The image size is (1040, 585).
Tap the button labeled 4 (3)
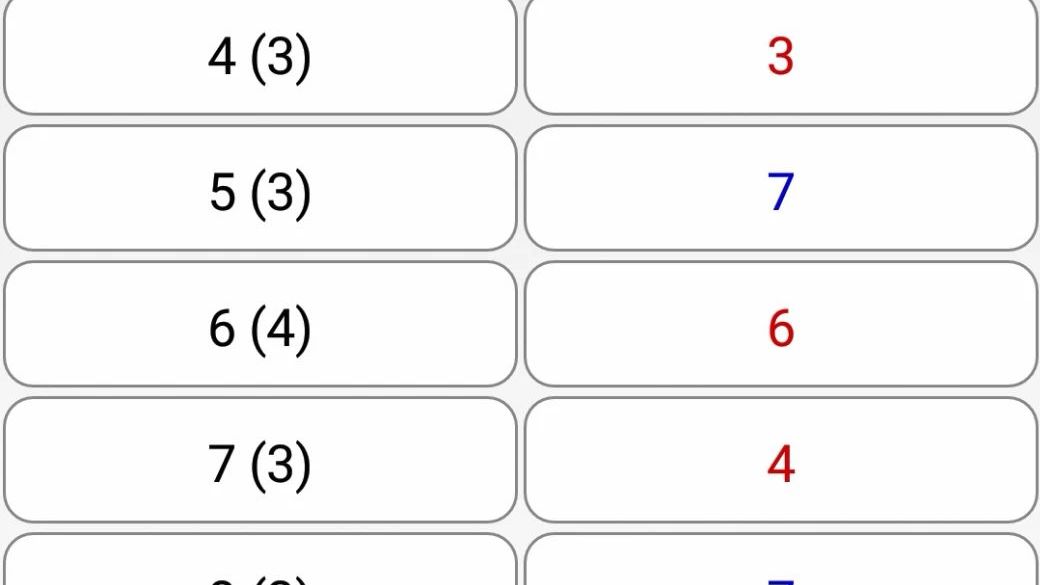point(260,56)
